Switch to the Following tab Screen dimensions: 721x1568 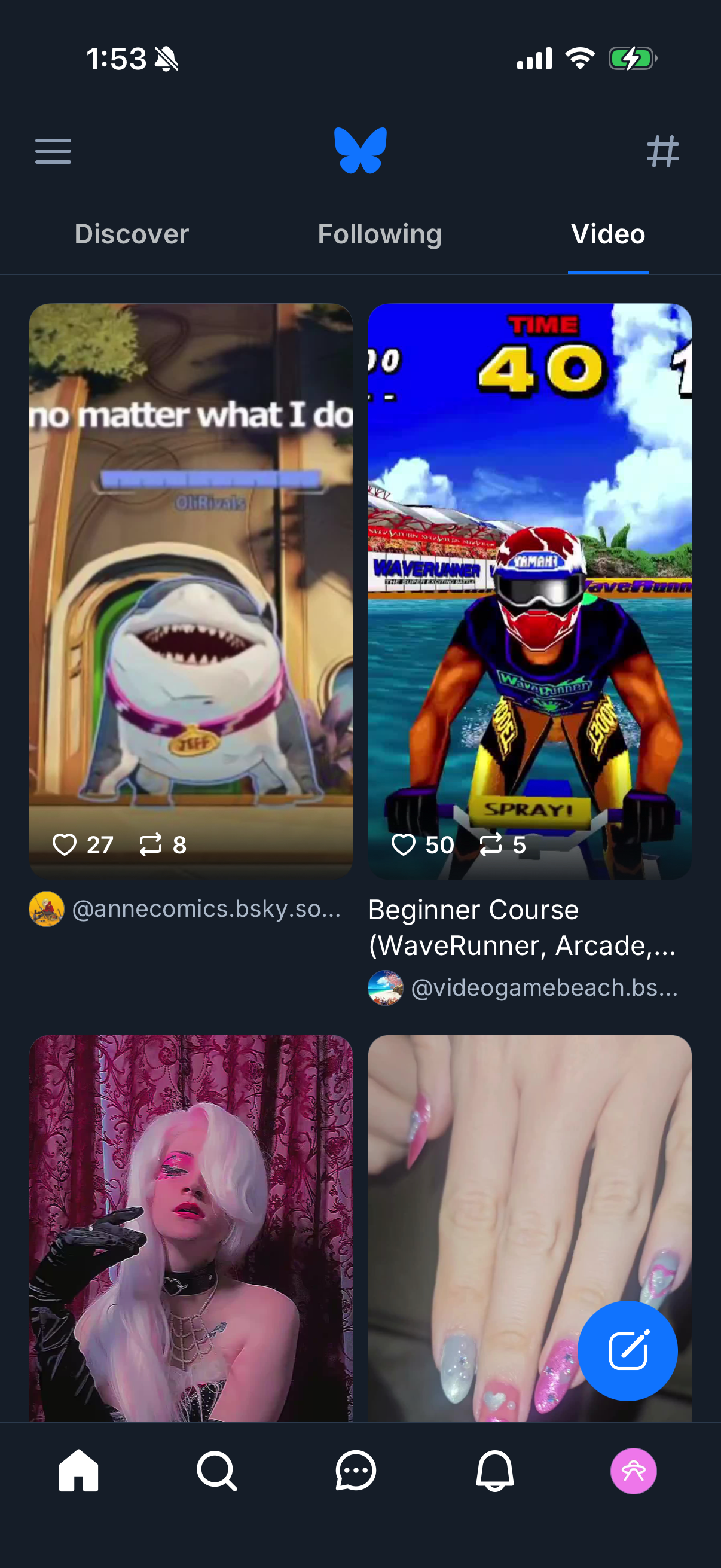click(378, 234)
